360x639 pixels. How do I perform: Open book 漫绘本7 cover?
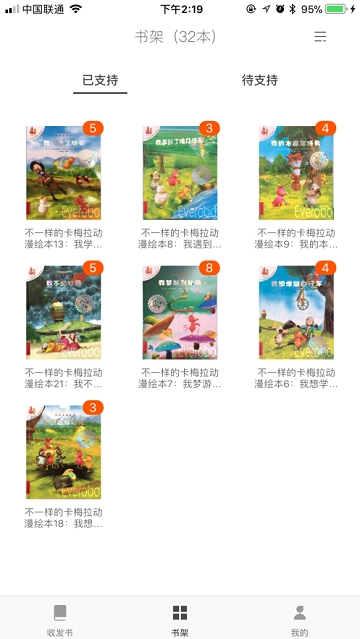pyautogui.click(x=180, y=313)
